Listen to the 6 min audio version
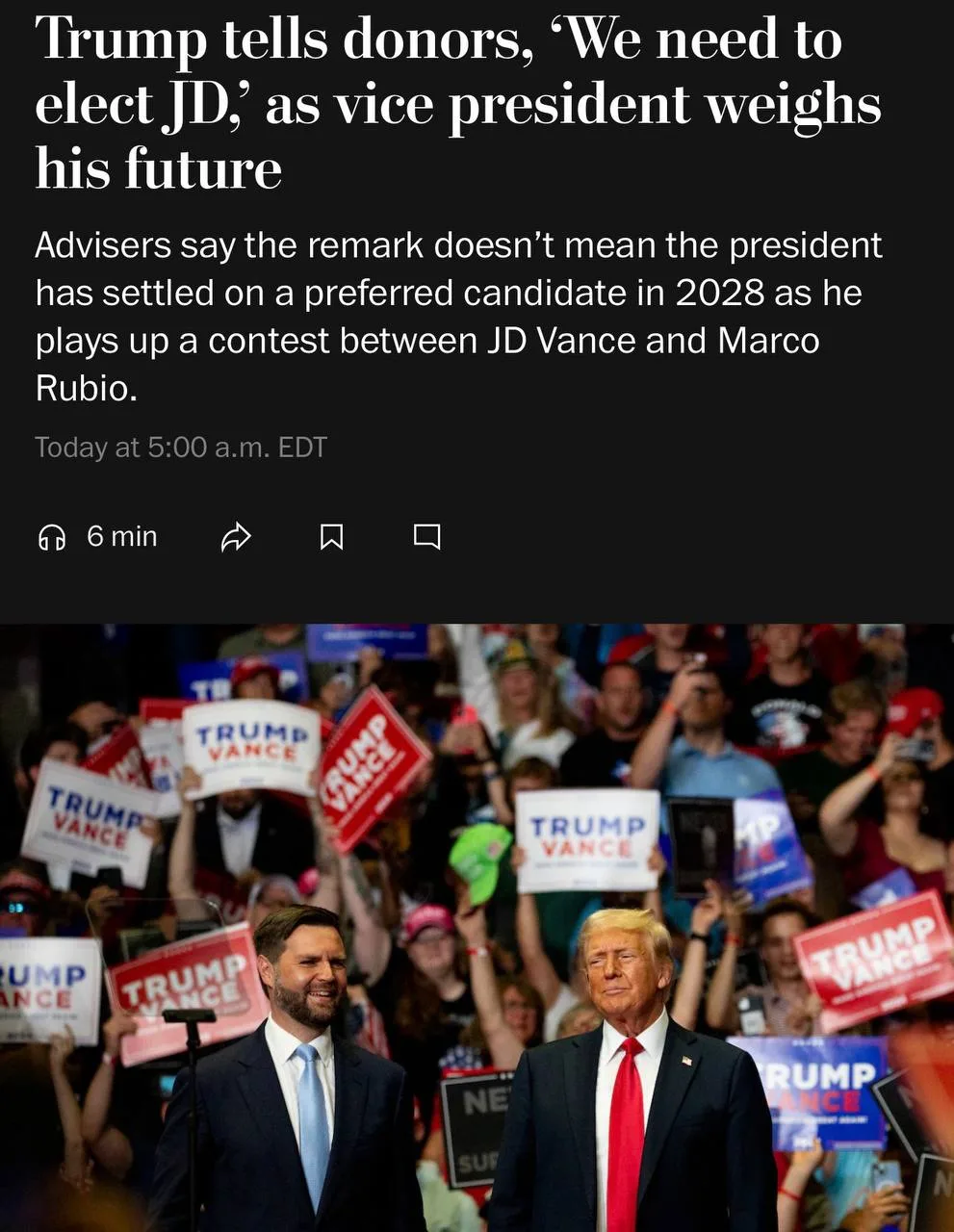 point(96,536)
